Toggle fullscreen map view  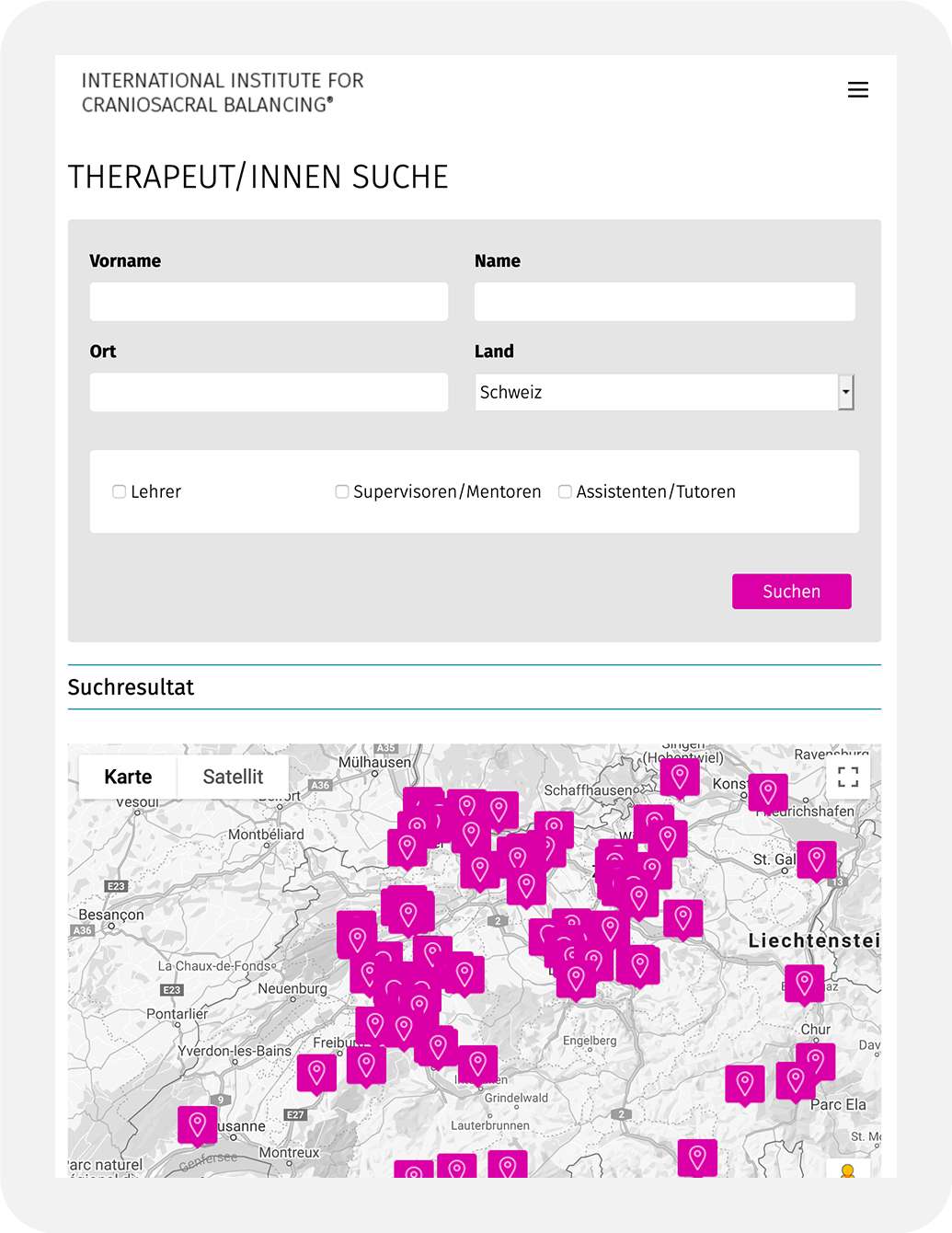(x=847, y=777)
